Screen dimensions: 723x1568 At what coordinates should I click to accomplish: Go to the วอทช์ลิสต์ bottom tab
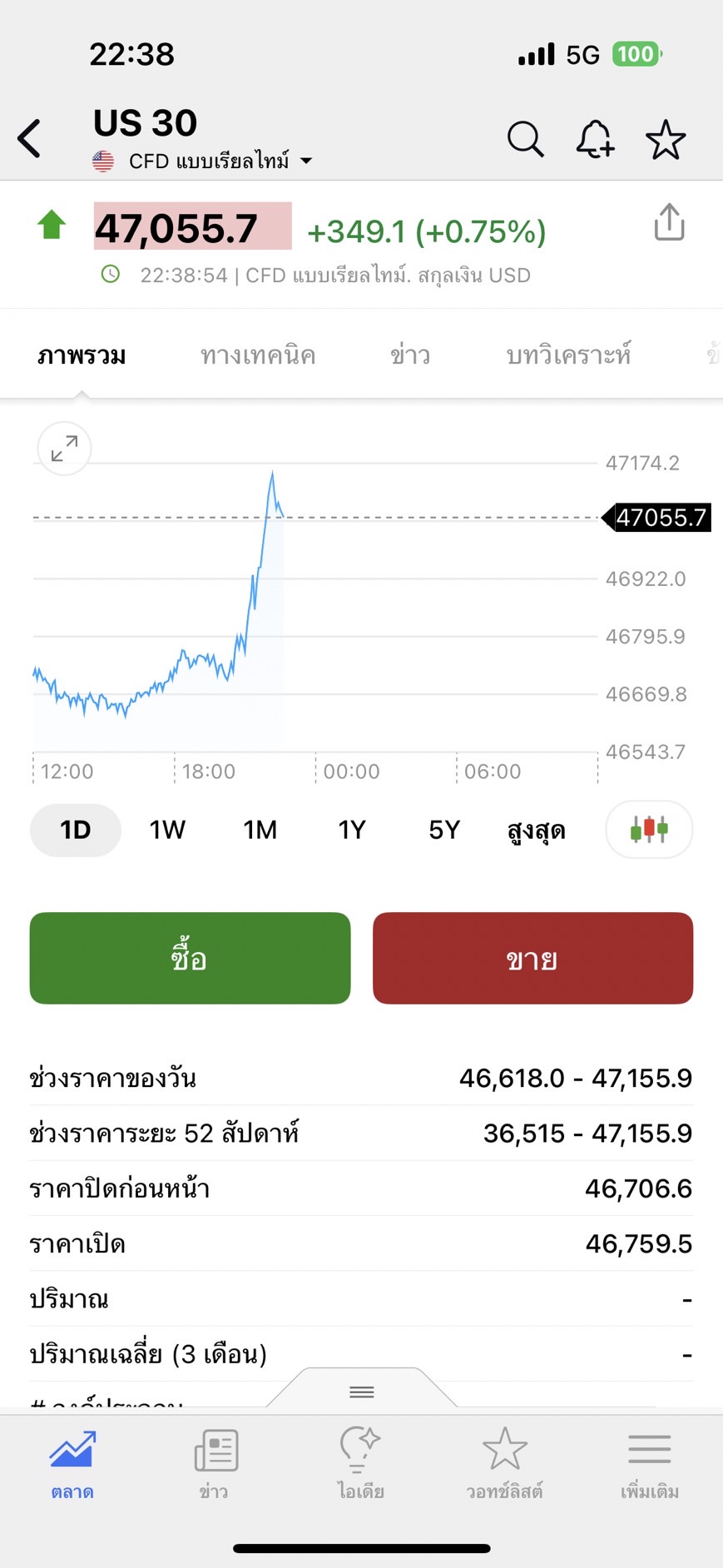(x=504, y=1465)
